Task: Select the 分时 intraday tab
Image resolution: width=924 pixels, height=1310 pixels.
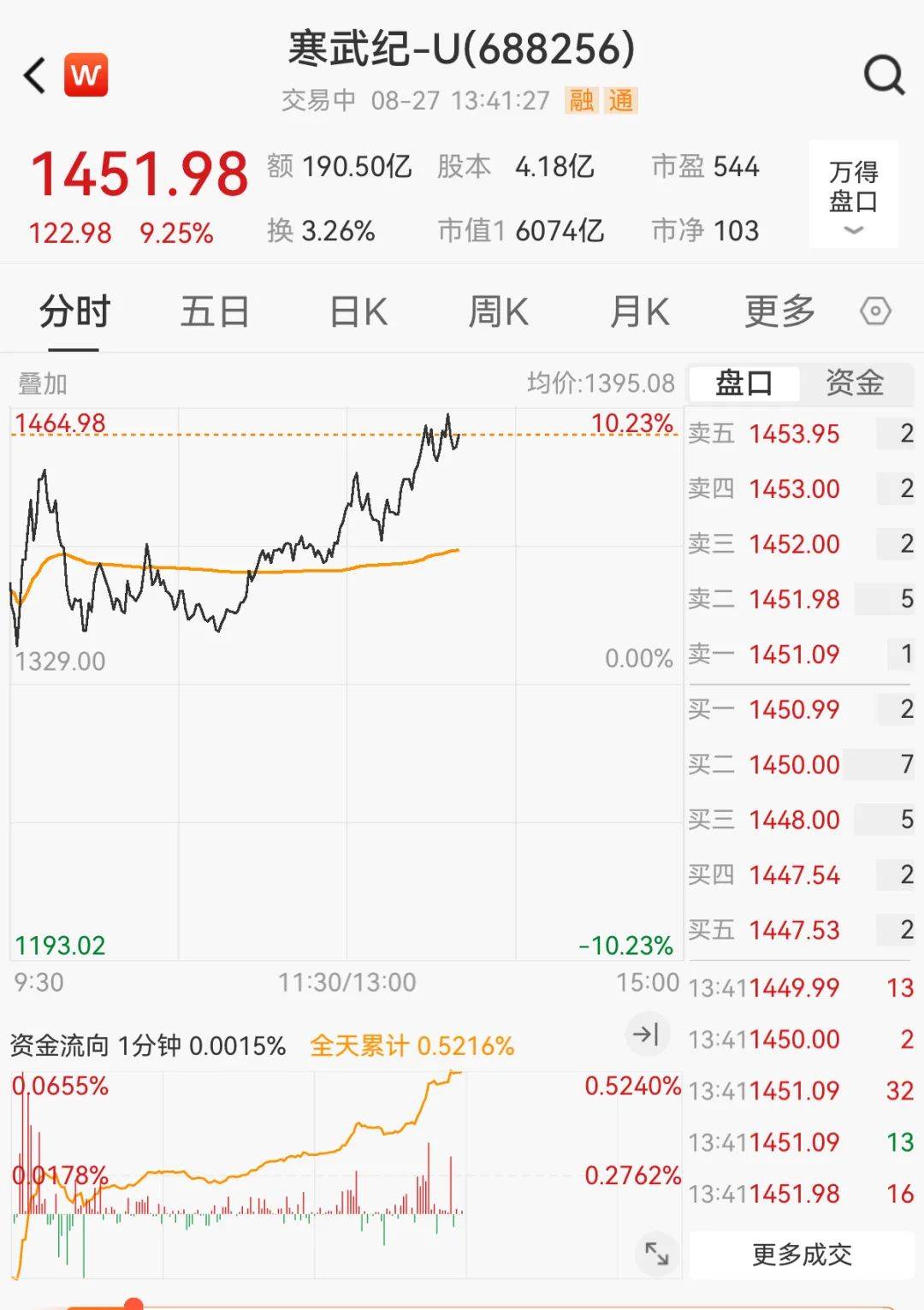Action: pos(74,311)
